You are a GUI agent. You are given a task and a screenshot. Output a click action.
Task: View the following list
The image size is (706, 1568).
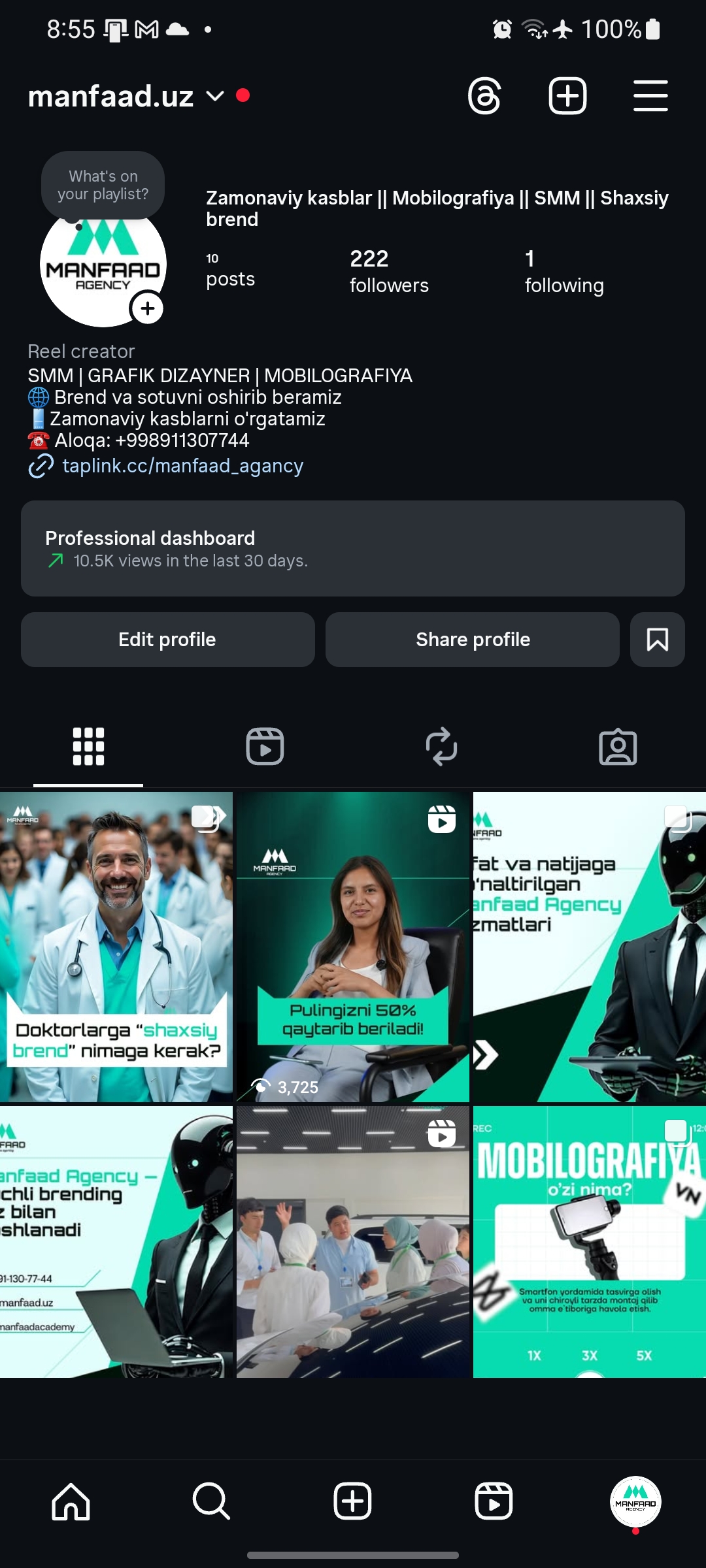tap(564, 271)
